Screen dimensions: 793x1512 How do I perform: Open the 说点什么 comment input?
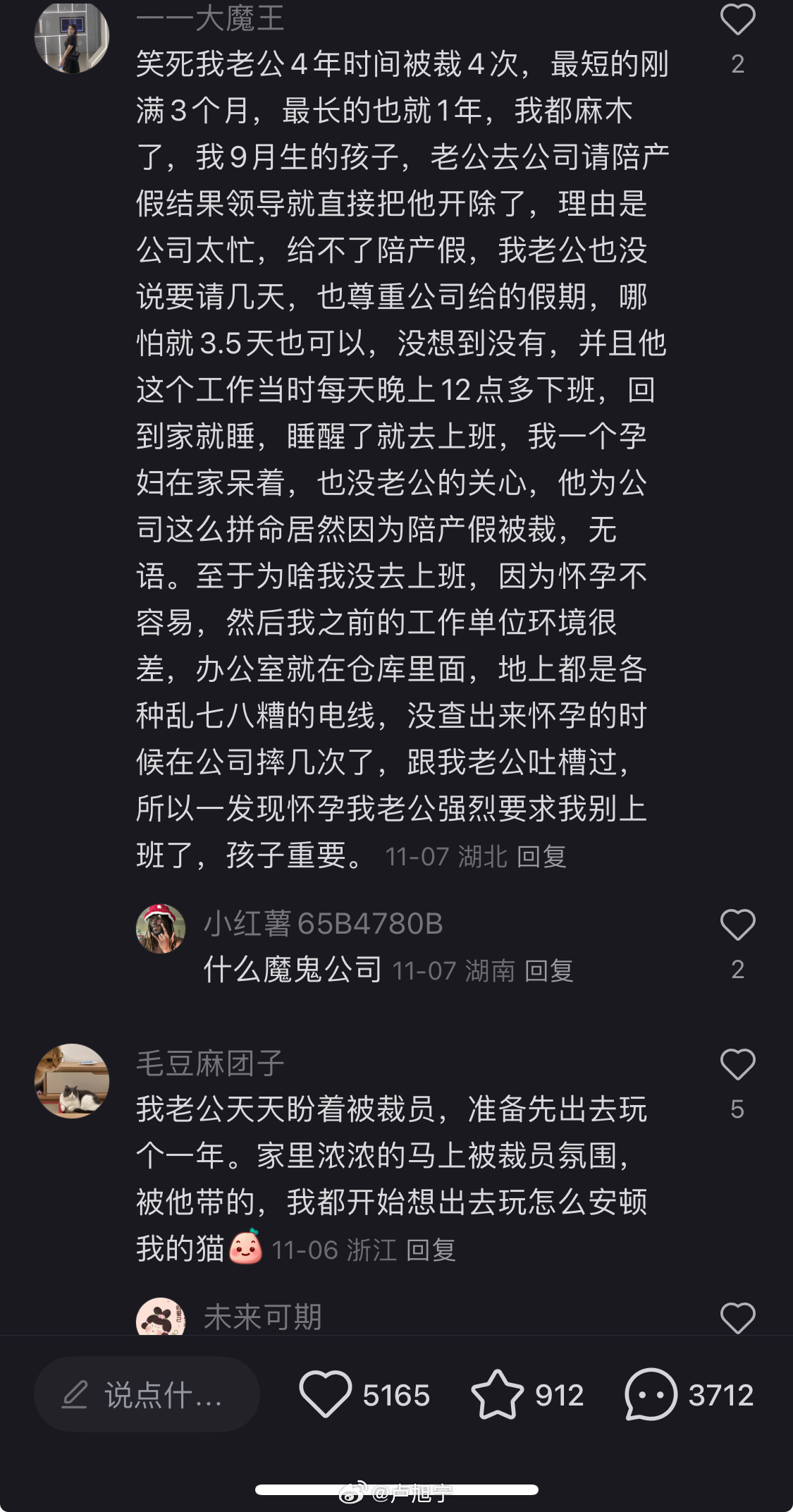147,1395
